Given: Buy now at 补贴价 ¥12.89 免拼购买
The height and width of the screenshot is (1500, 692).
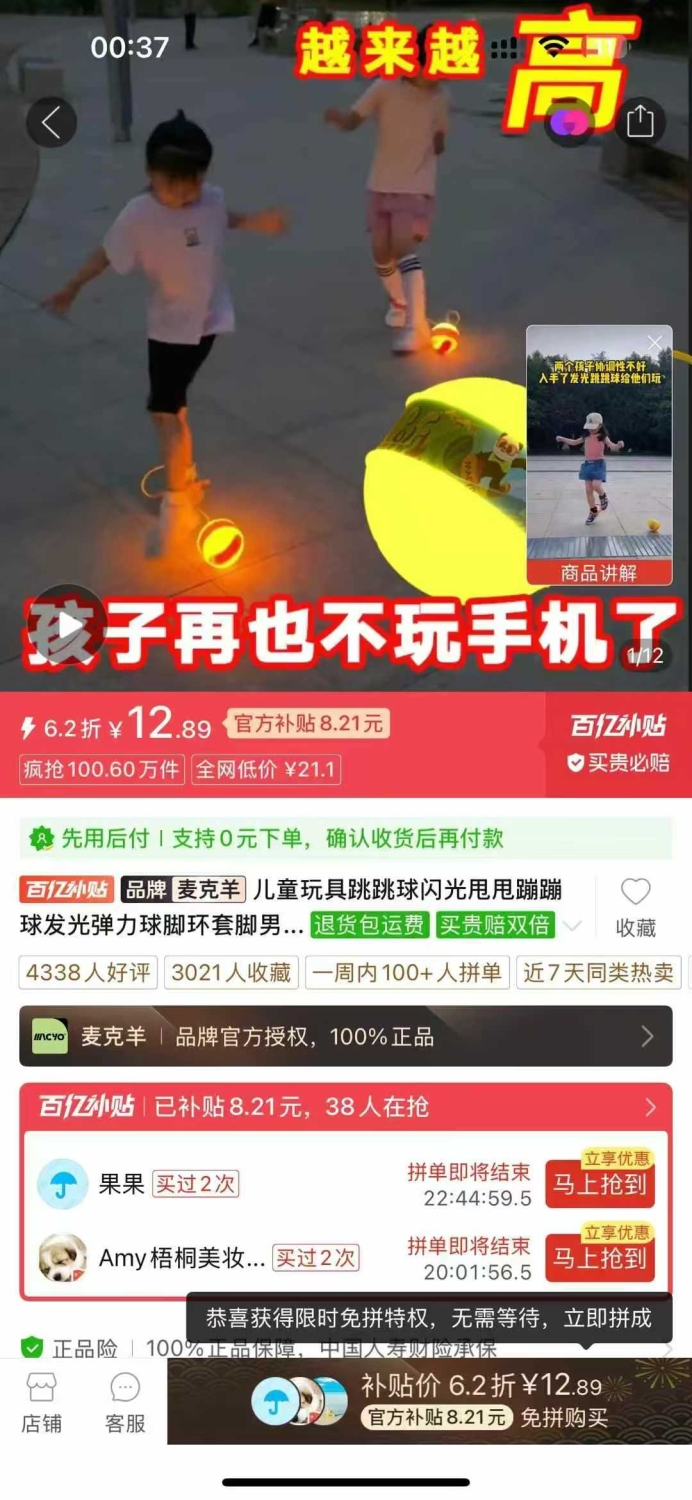Looking at the screenshot, I should (x=429, y=1400).
